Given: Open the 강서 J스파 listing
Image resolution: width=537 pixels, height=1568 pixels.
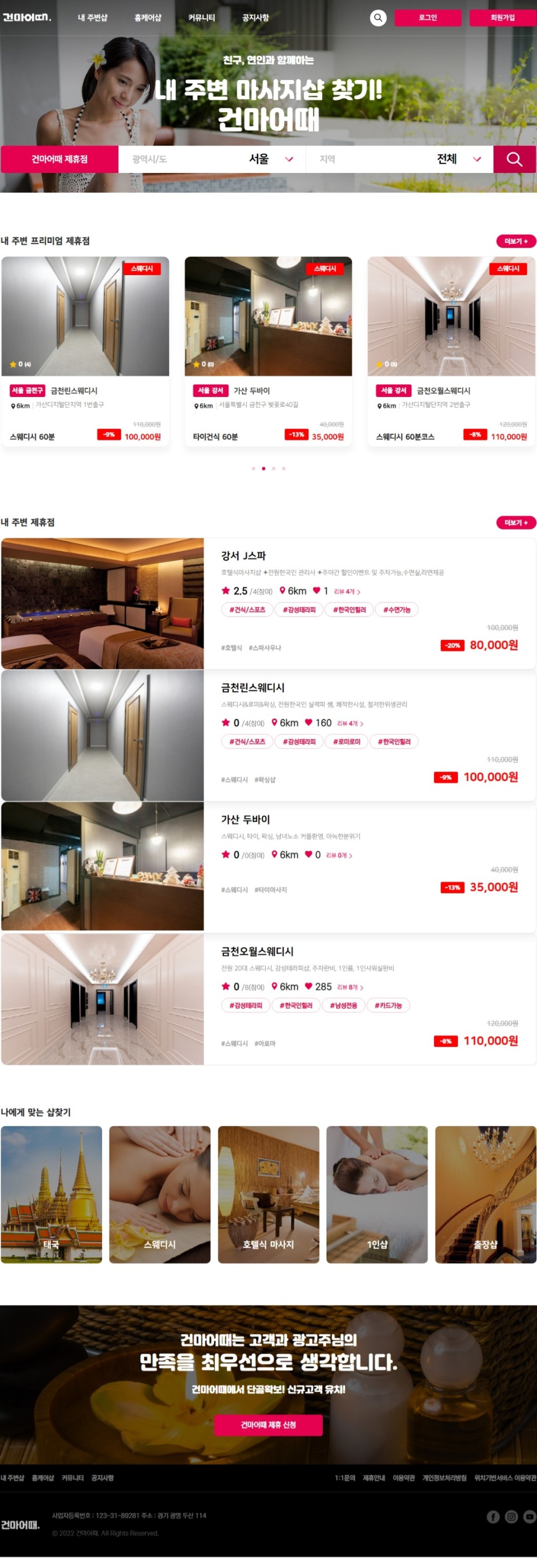Looking at the screenshot, I should [243, 555].
